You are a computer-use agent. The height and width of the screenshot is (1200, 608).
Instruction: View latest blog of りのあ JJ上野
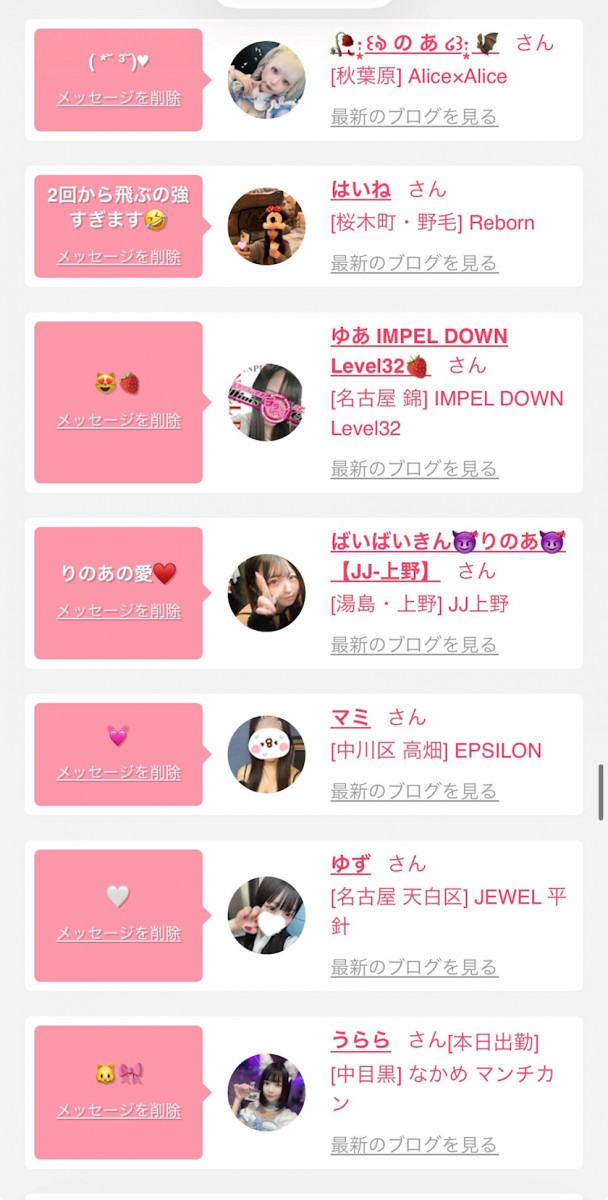pyautogui.click(x=414, y=645)
